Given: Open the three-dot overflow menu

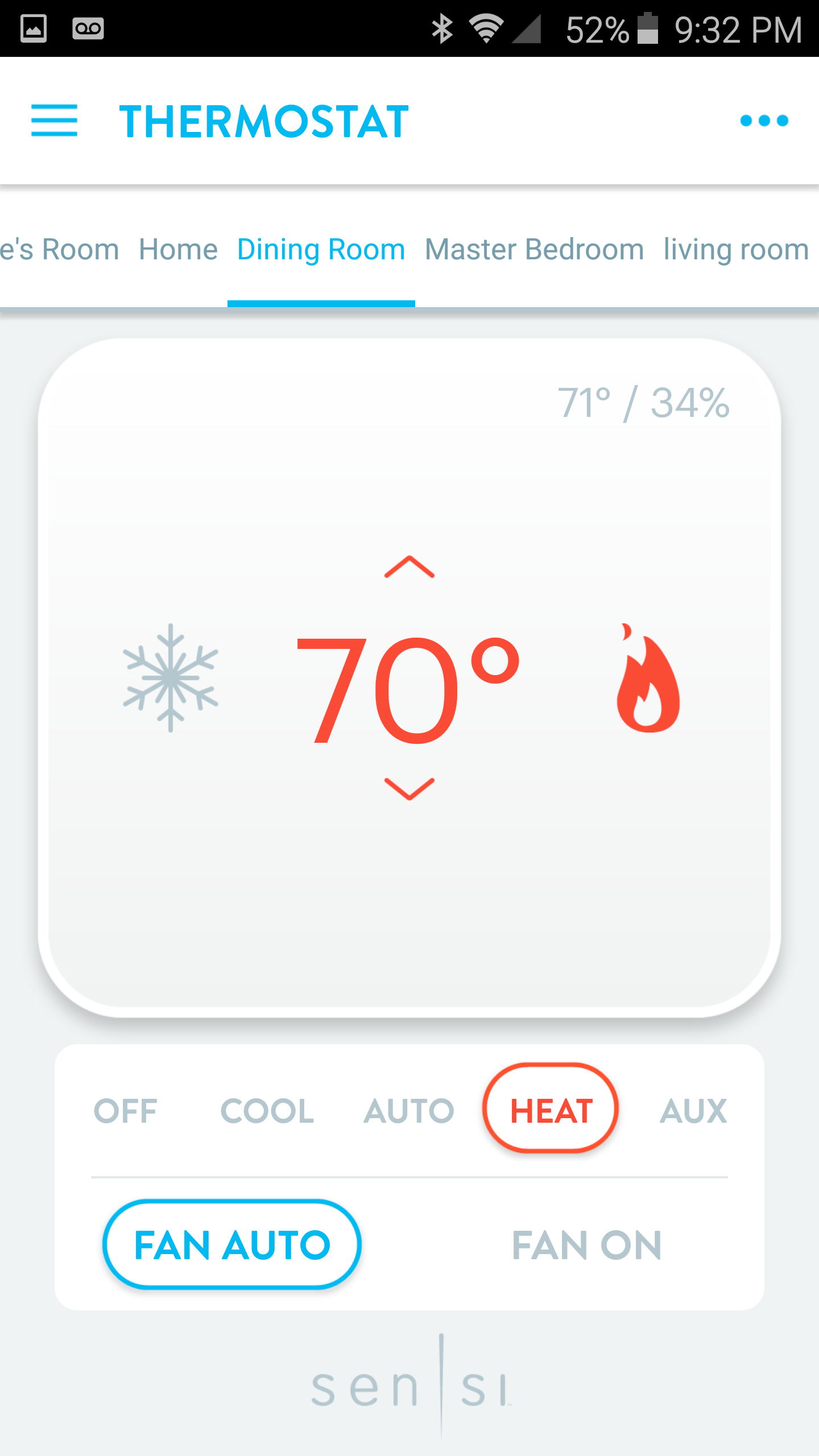Looking at the screenshot, I should tap(764, 121).
